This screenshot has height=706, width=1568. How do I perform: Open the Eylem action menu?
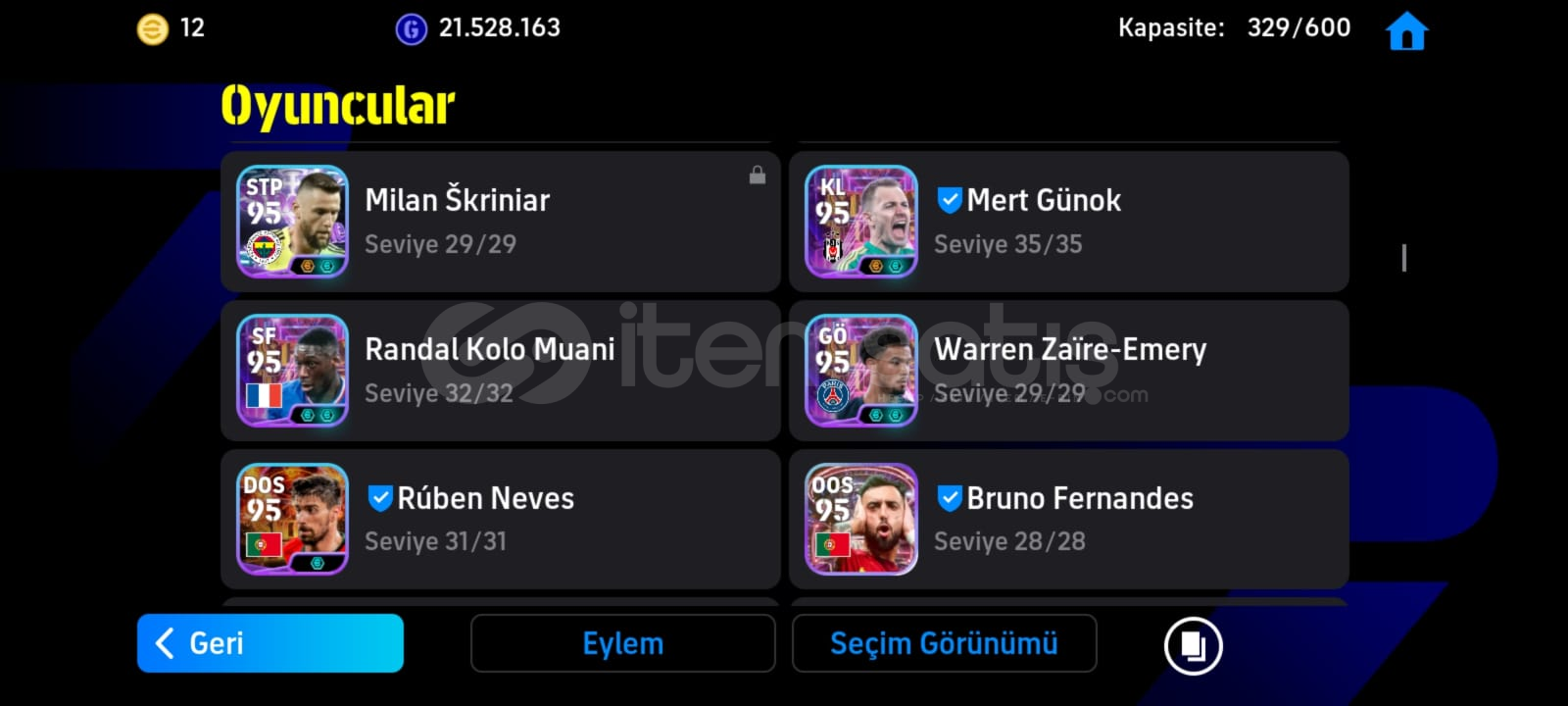click(622, 643)
